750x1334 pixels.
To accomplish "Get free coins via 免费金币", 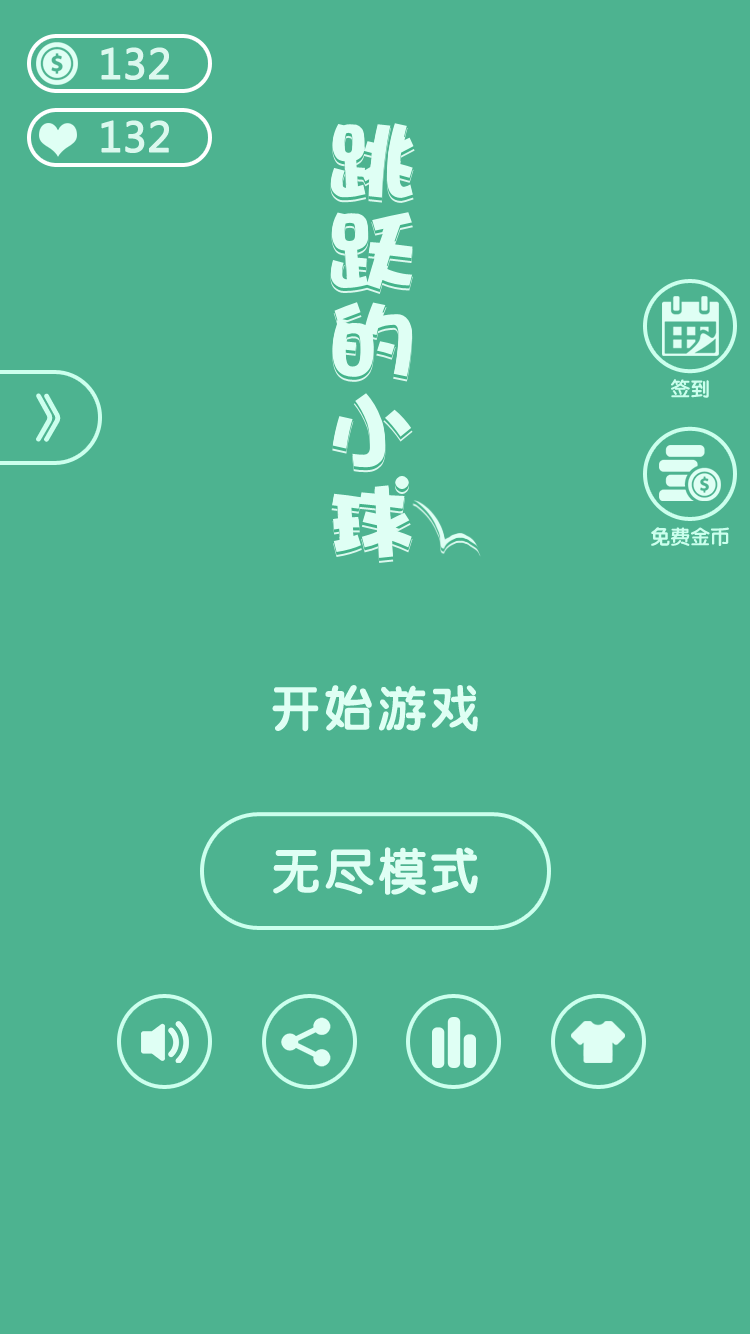I will [689, 475].
